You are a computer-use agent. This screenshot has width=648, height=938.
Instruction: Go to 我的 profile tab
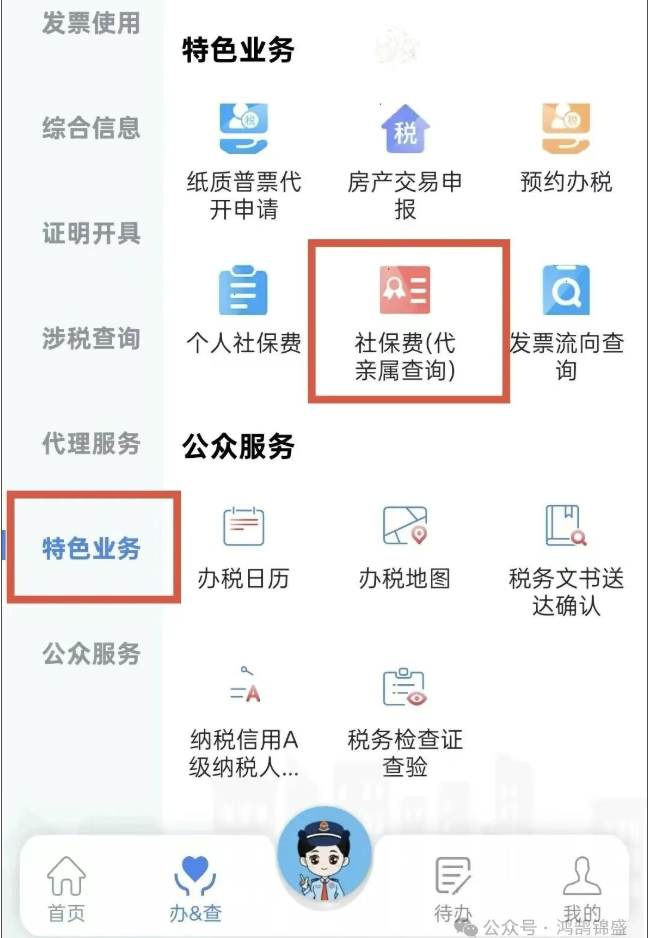(x=582, y=888)
